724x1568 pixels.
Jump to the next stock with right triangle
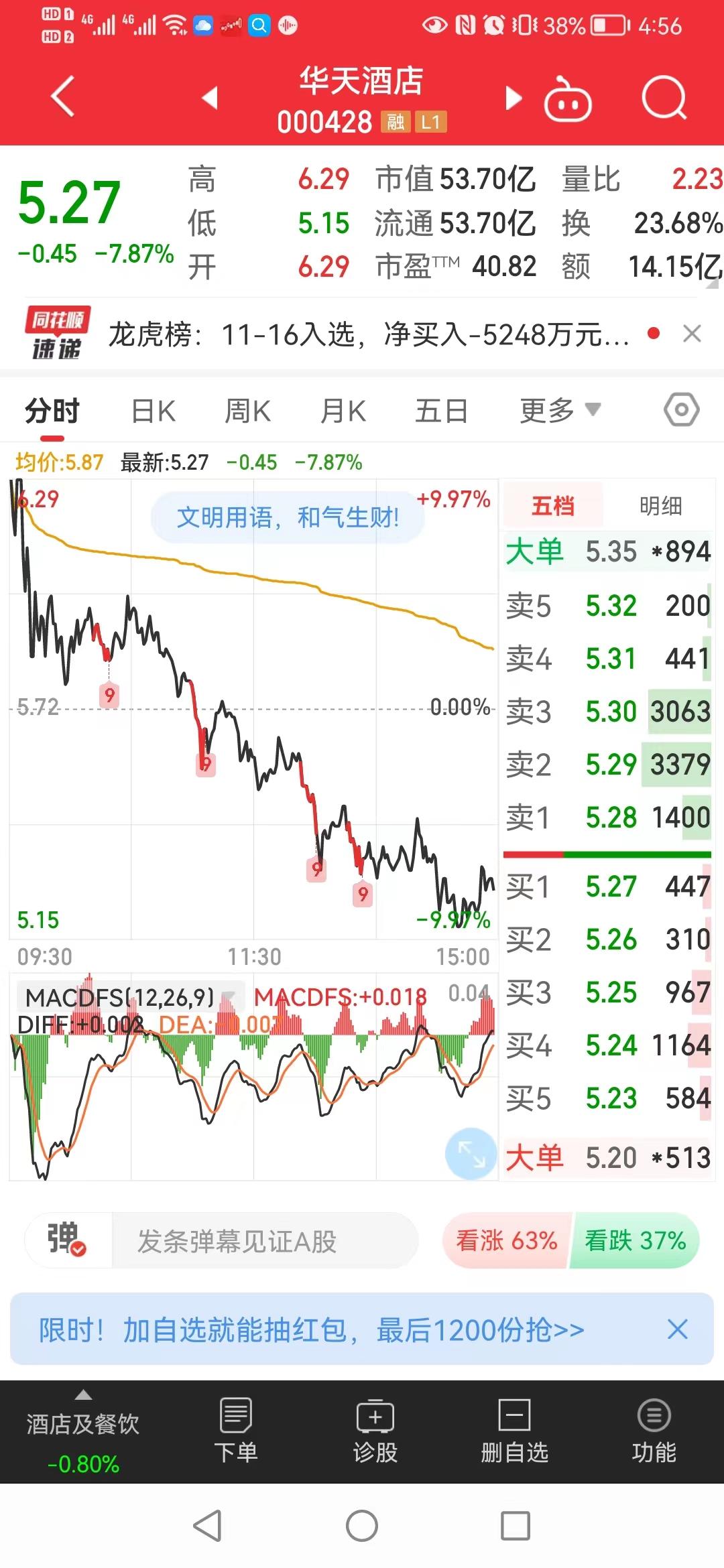tap(514, 98)
